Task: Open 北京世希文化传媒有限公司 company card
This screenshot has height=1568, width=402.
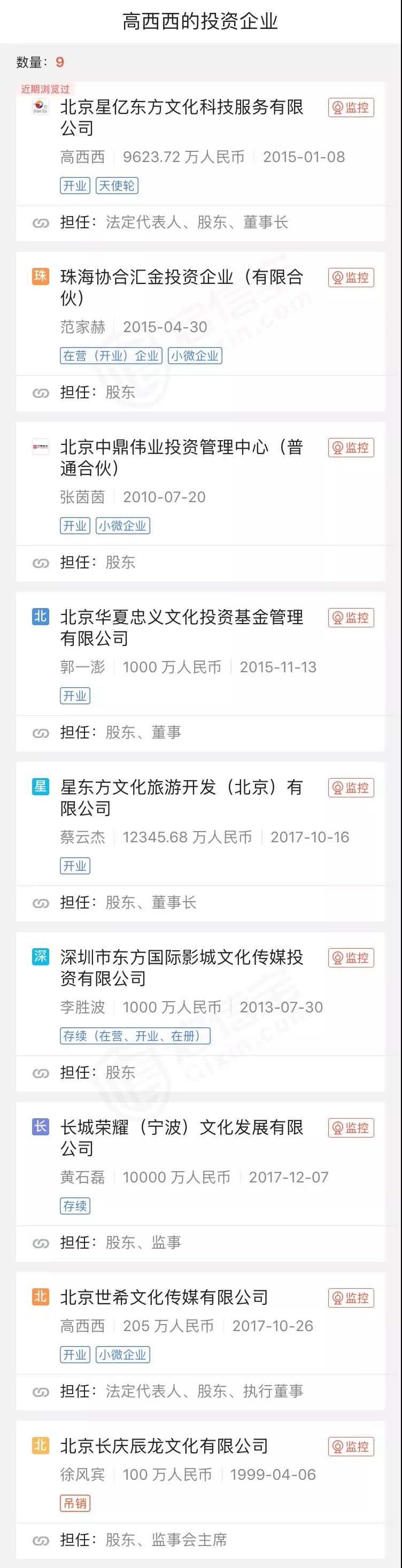Action: click(164, 1297)
